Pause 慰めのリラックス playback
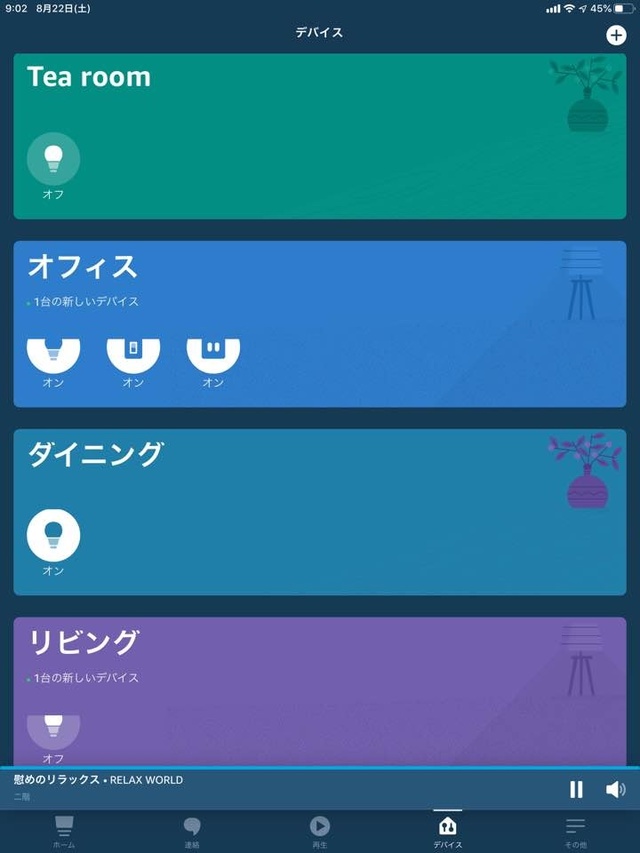 point(576,789)
